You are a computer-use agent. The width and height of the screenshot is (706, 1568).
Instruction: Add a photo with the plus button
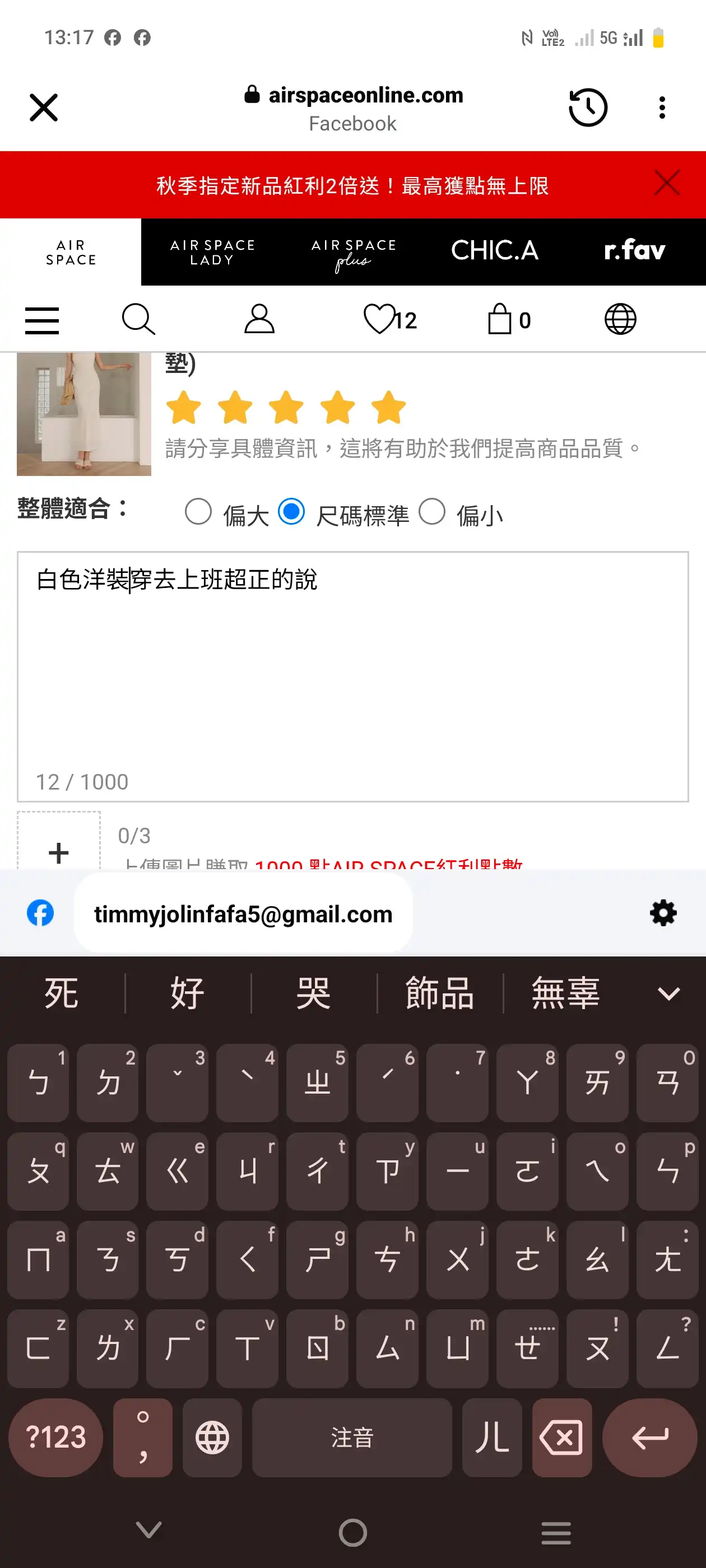58,852
